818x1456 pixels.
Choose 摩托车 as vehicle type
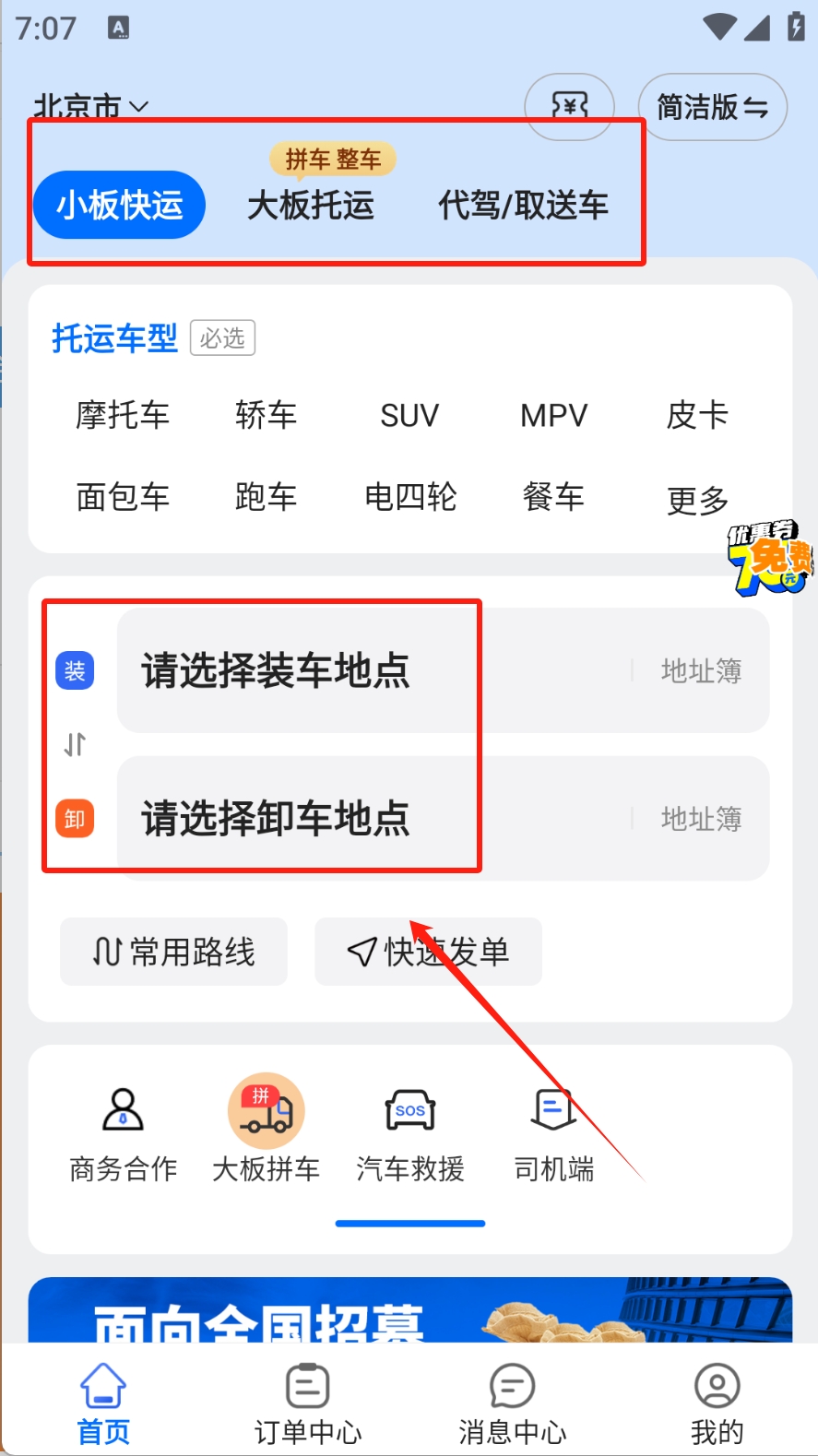(x=123, y=415)
